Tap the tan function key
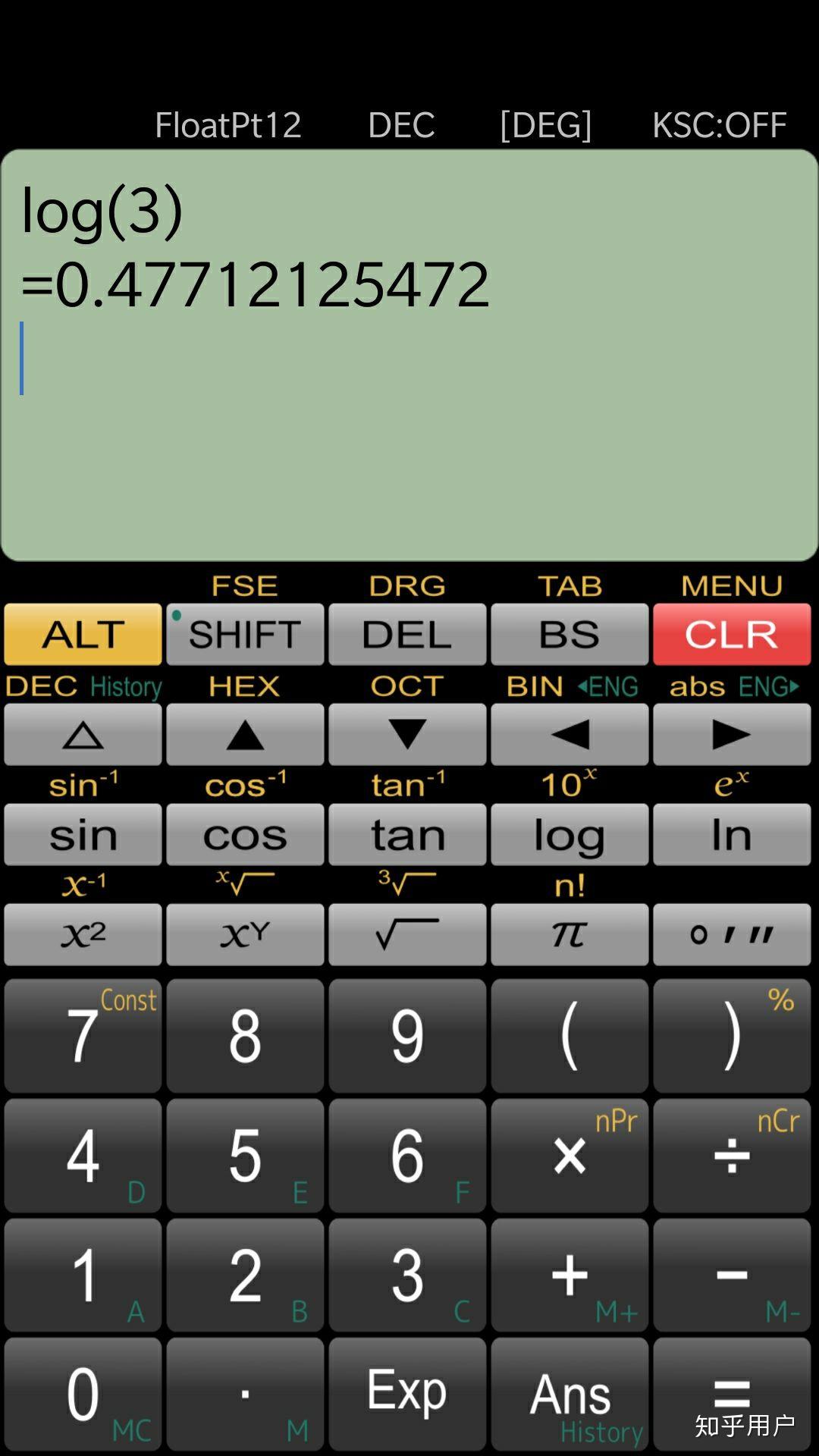 [x=407, y=835]
